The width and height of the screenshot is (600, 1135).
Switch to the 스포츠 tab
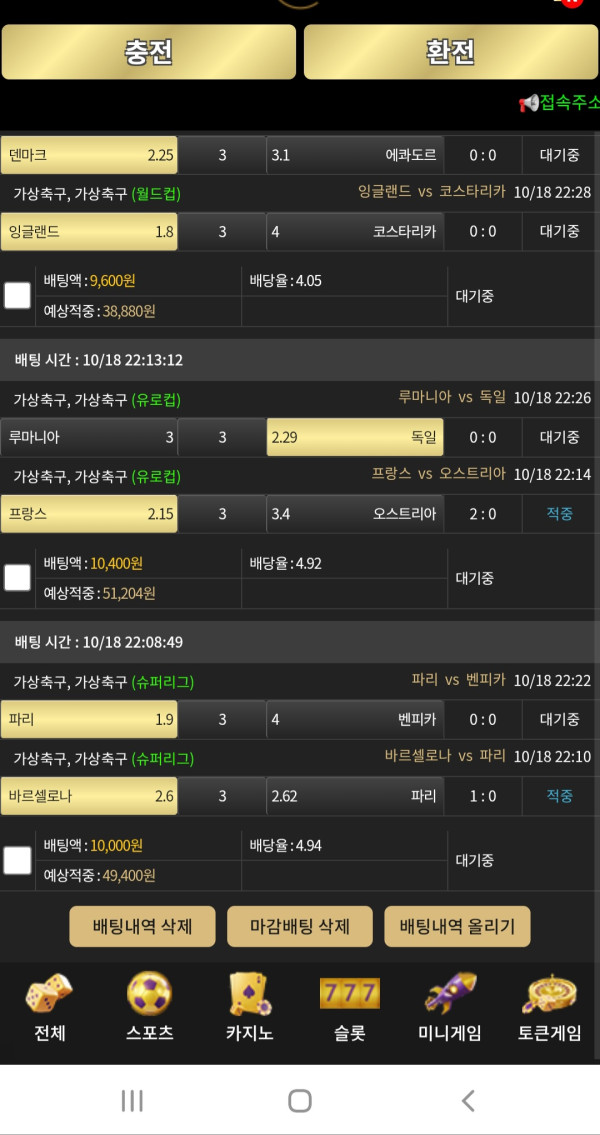tap(149, 1008)
